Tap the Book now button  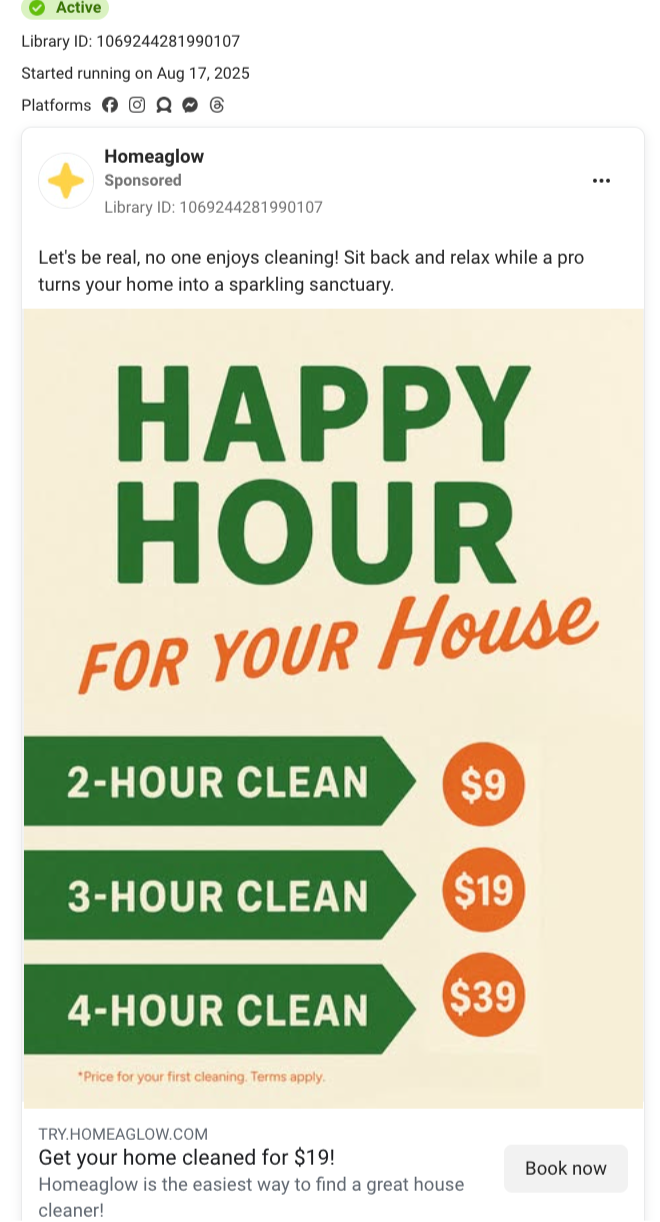[566, 1168]
